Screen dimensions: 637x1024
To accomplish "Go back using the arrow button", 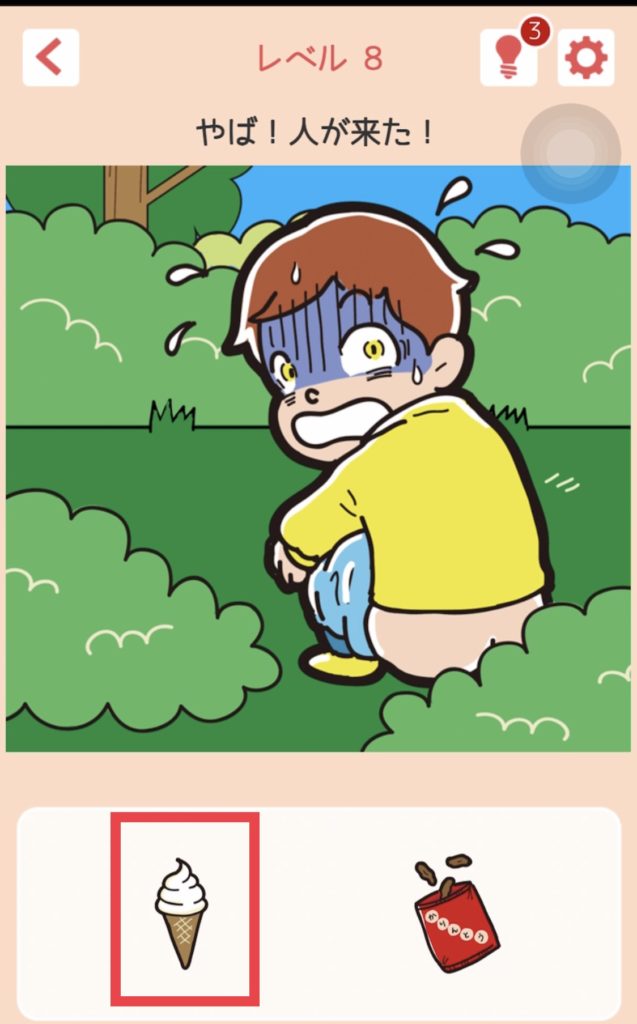I will pyautogui.click(x=50, y=58).
